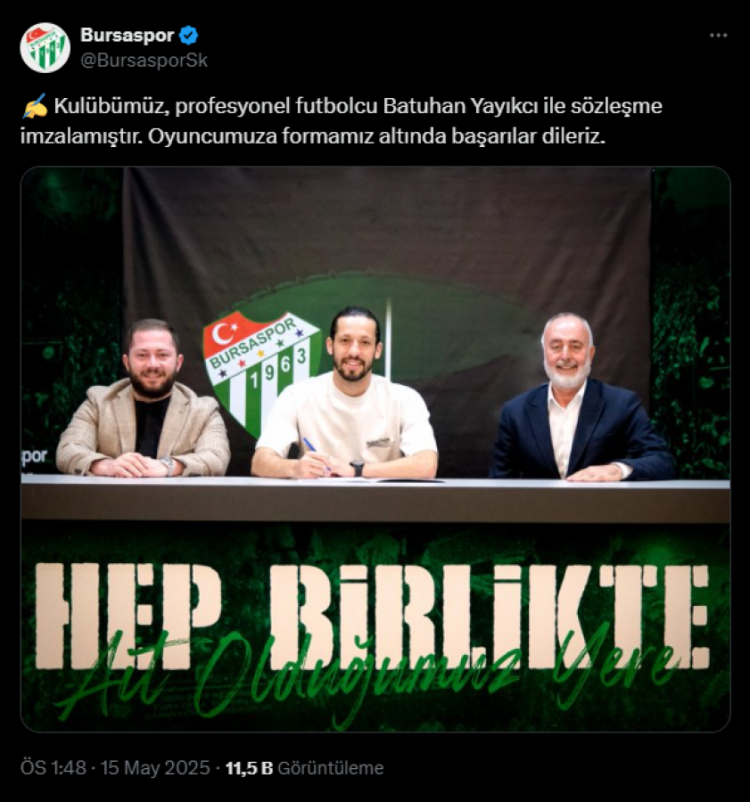Open the Bursaspor account name

tap(127, 35)
